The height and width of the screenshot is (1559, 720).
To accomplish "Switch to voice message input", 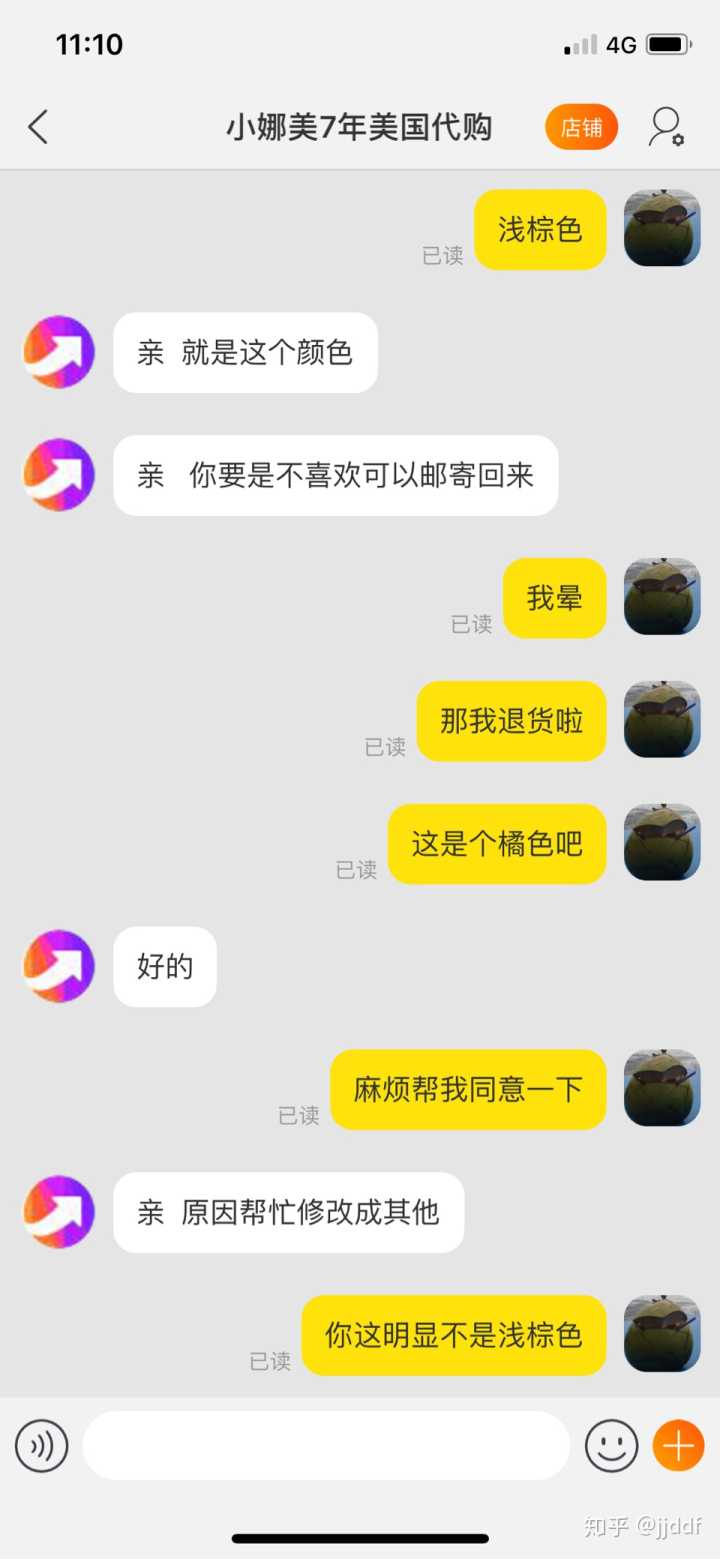I will [x=42, y=1446].
